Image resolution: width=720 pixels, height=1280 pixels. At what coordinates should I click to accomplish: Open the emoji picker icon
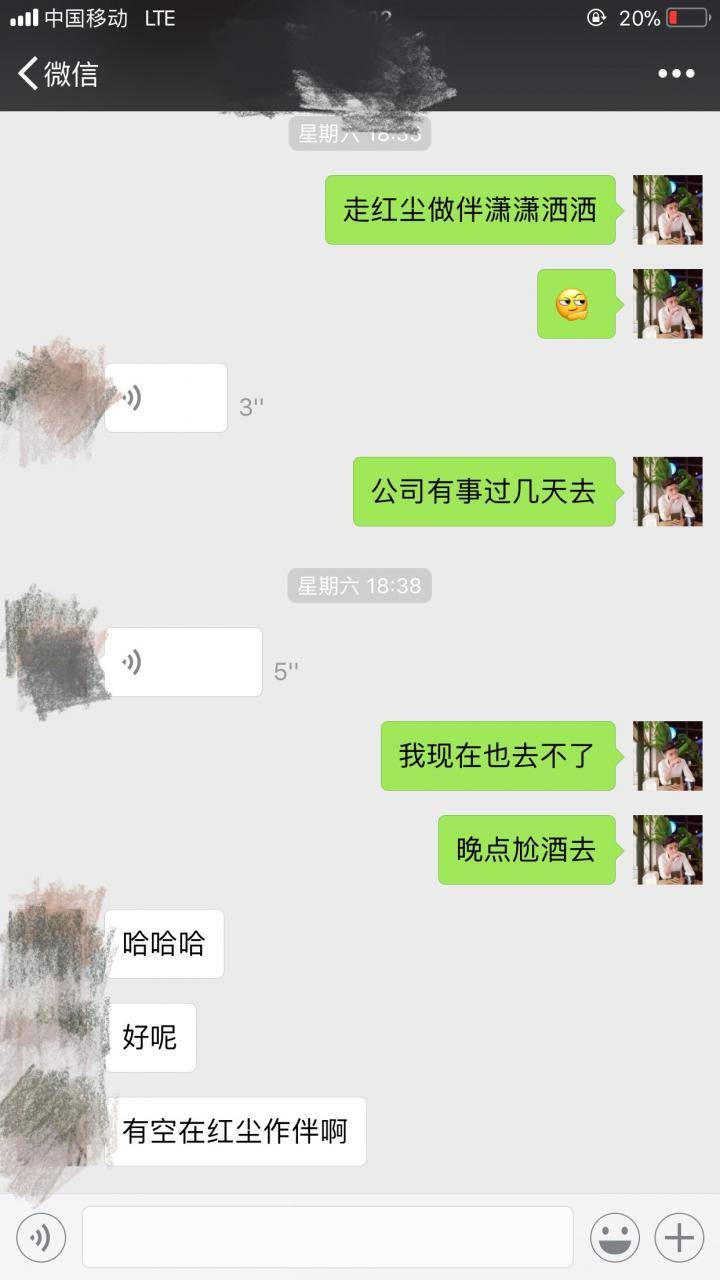[614, 1237]
